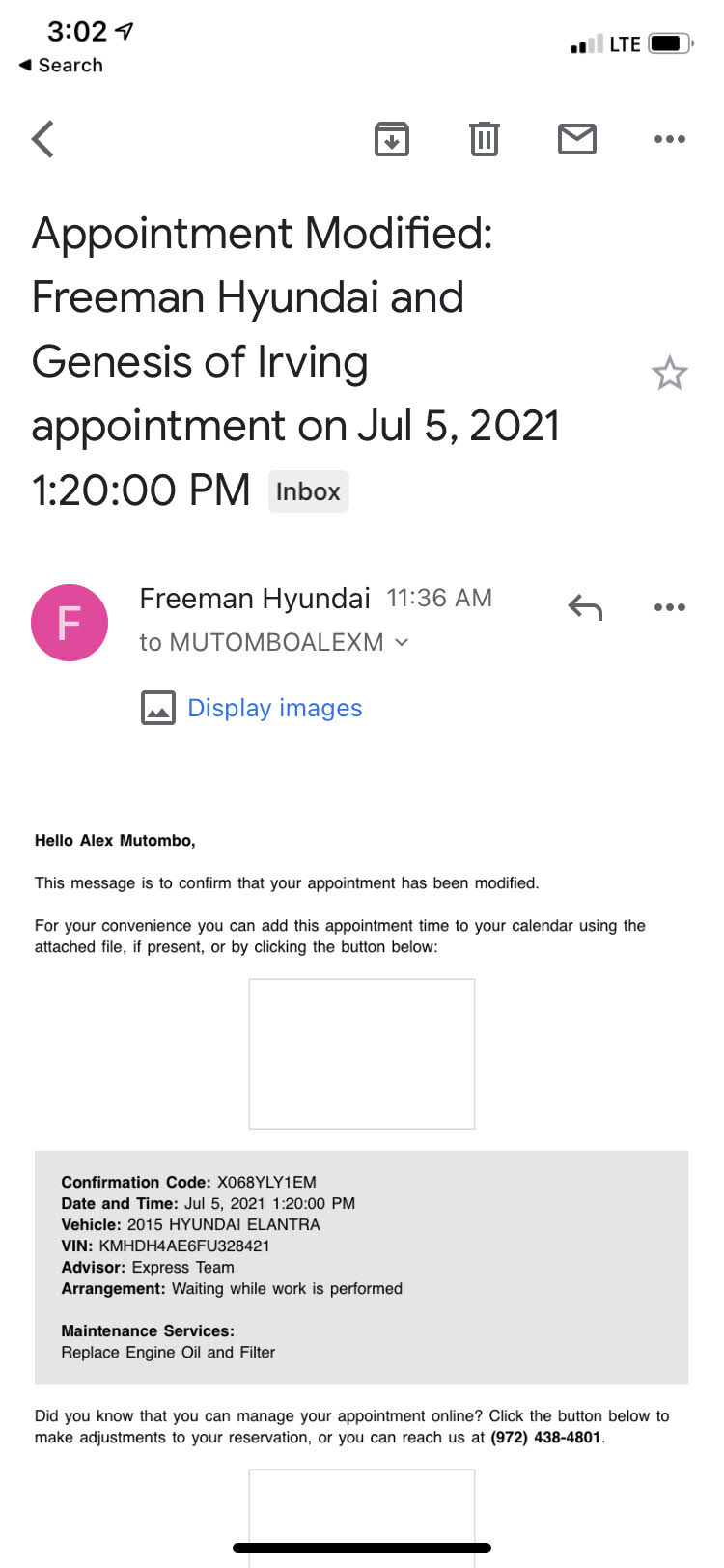Tap the Inbox label chip
724x1568 pixels.
308,491
